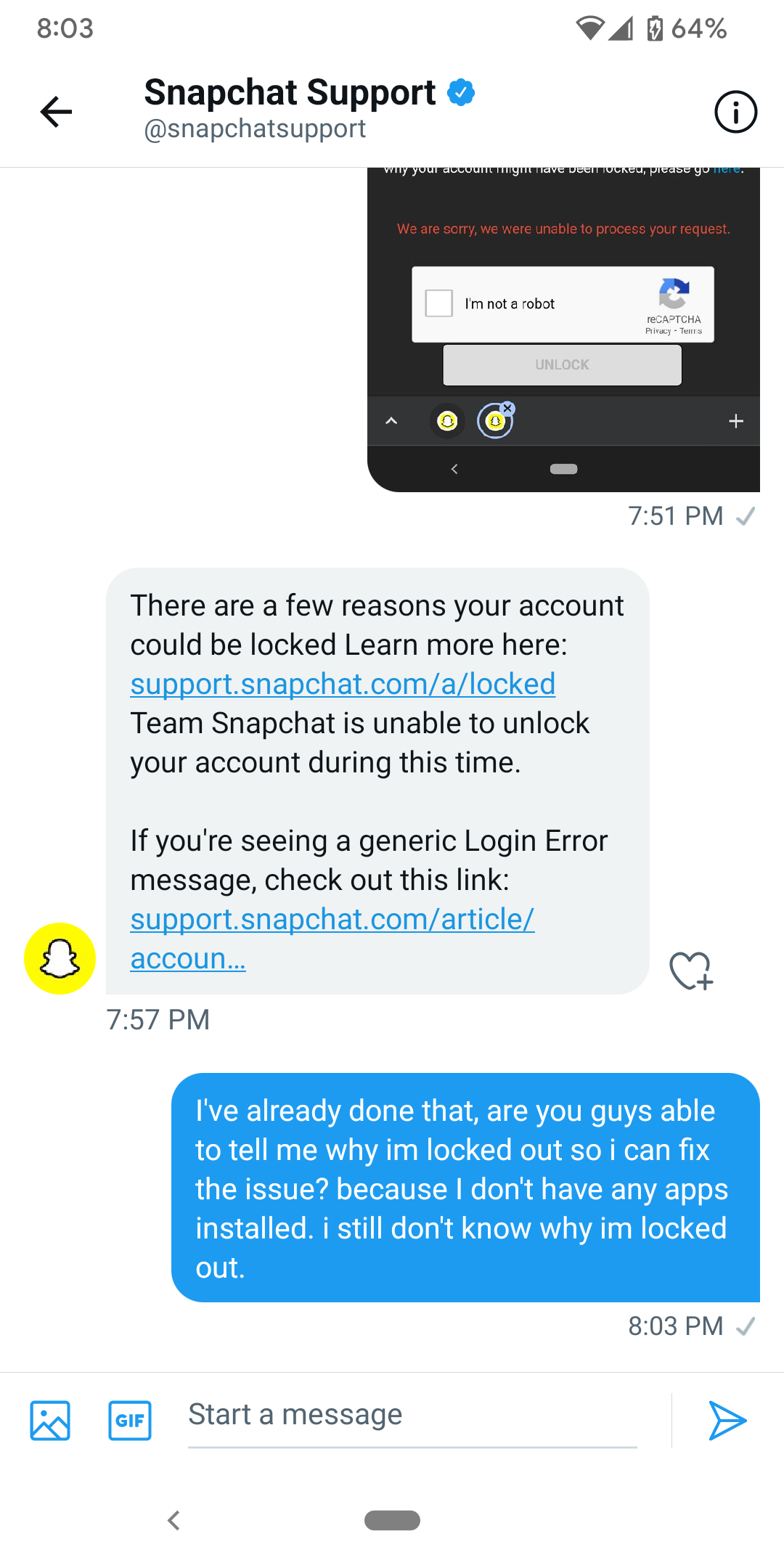Focus the Start a message field

(x=412, y=1416)
